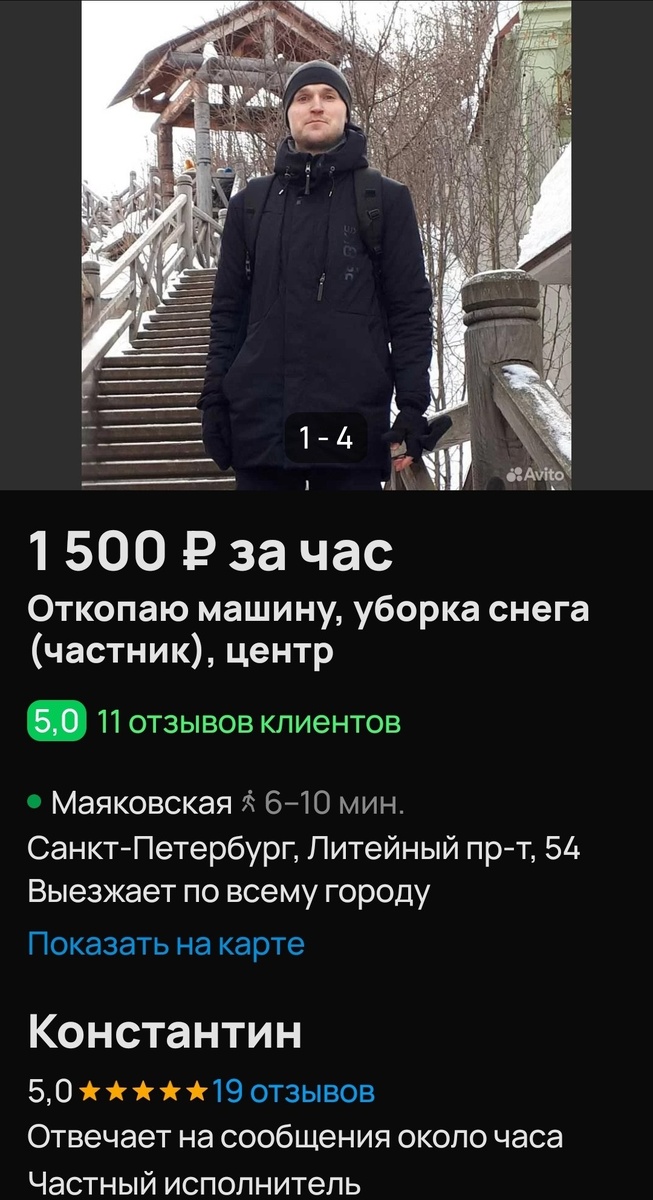Image resolution: width=653 pixels, height=1200 pixels.
Task: Open the 11 отзывов клиентов reviews
Action: 249,721
